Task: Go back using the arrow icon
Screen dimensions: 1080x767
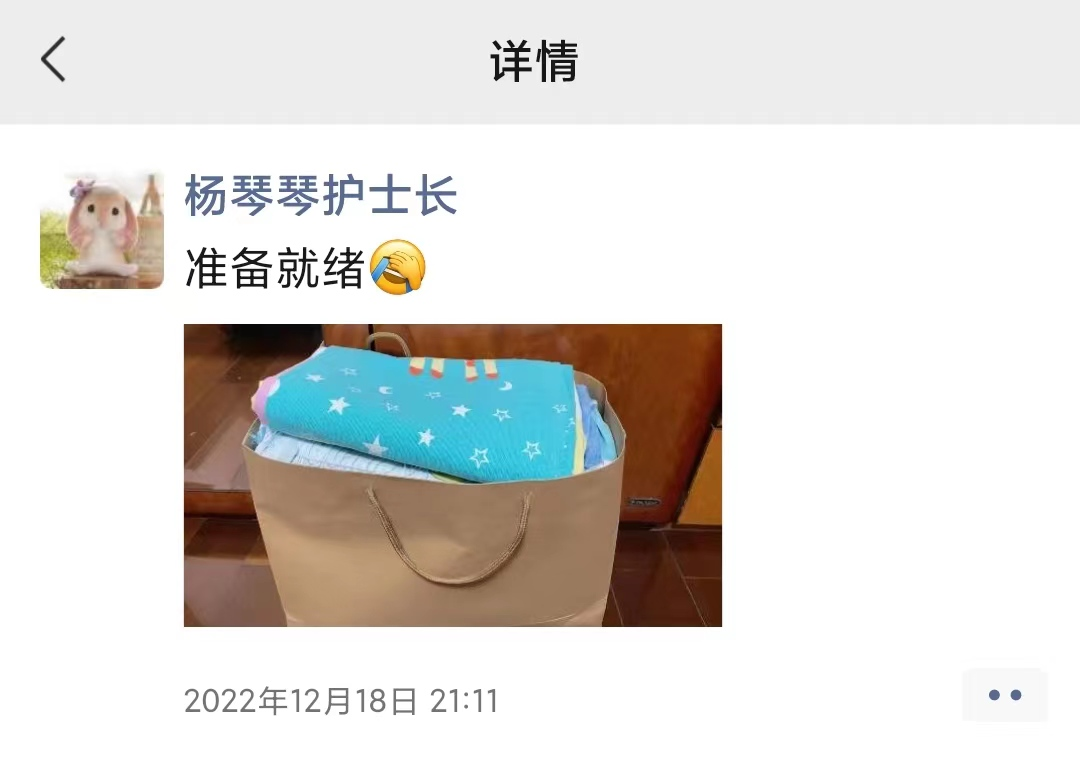Action: [53, 60]
